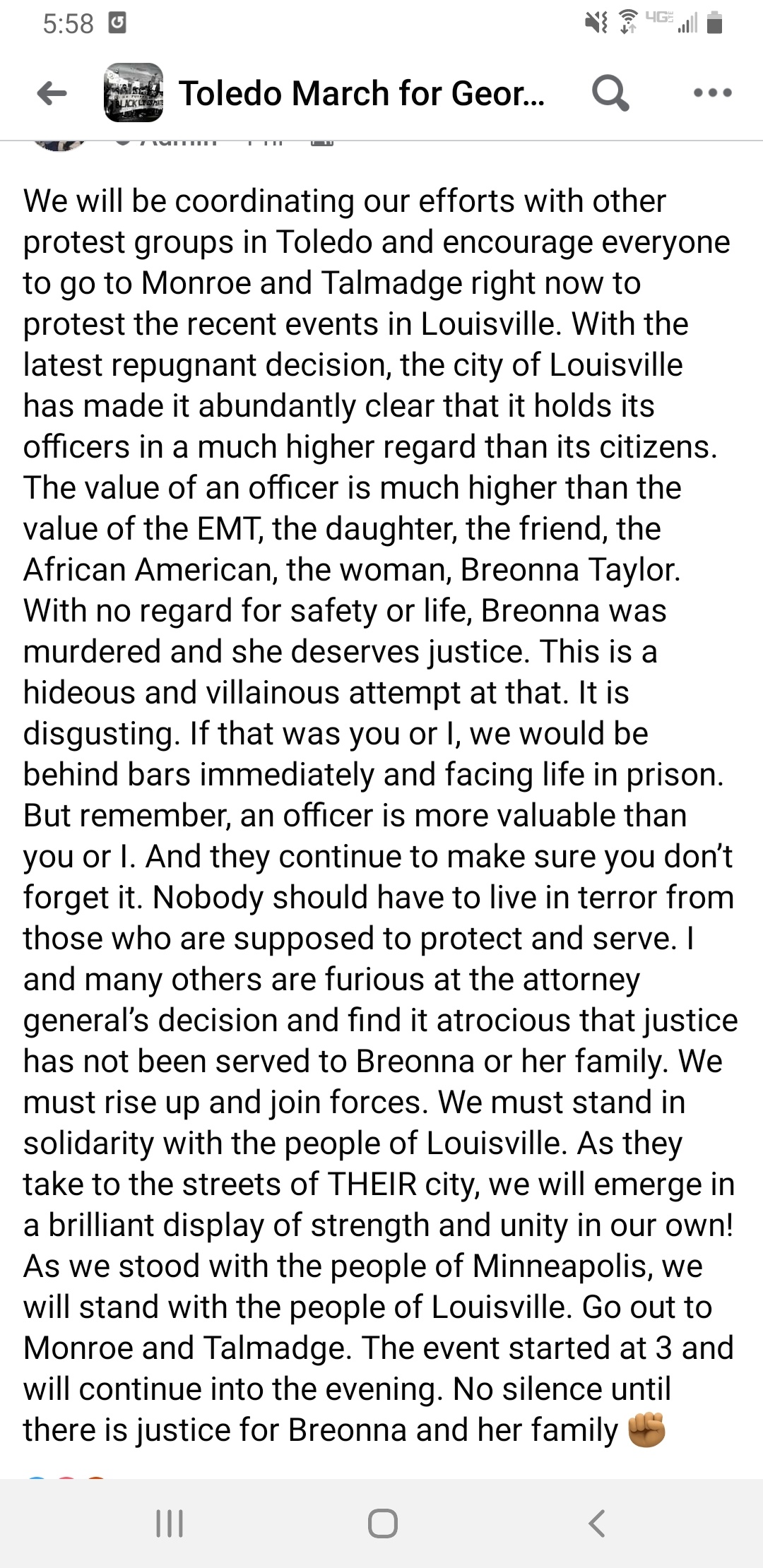Go to the home screen
Image resolution: width=763 pixels, height=1568 pixels.
pos(382,1524)
